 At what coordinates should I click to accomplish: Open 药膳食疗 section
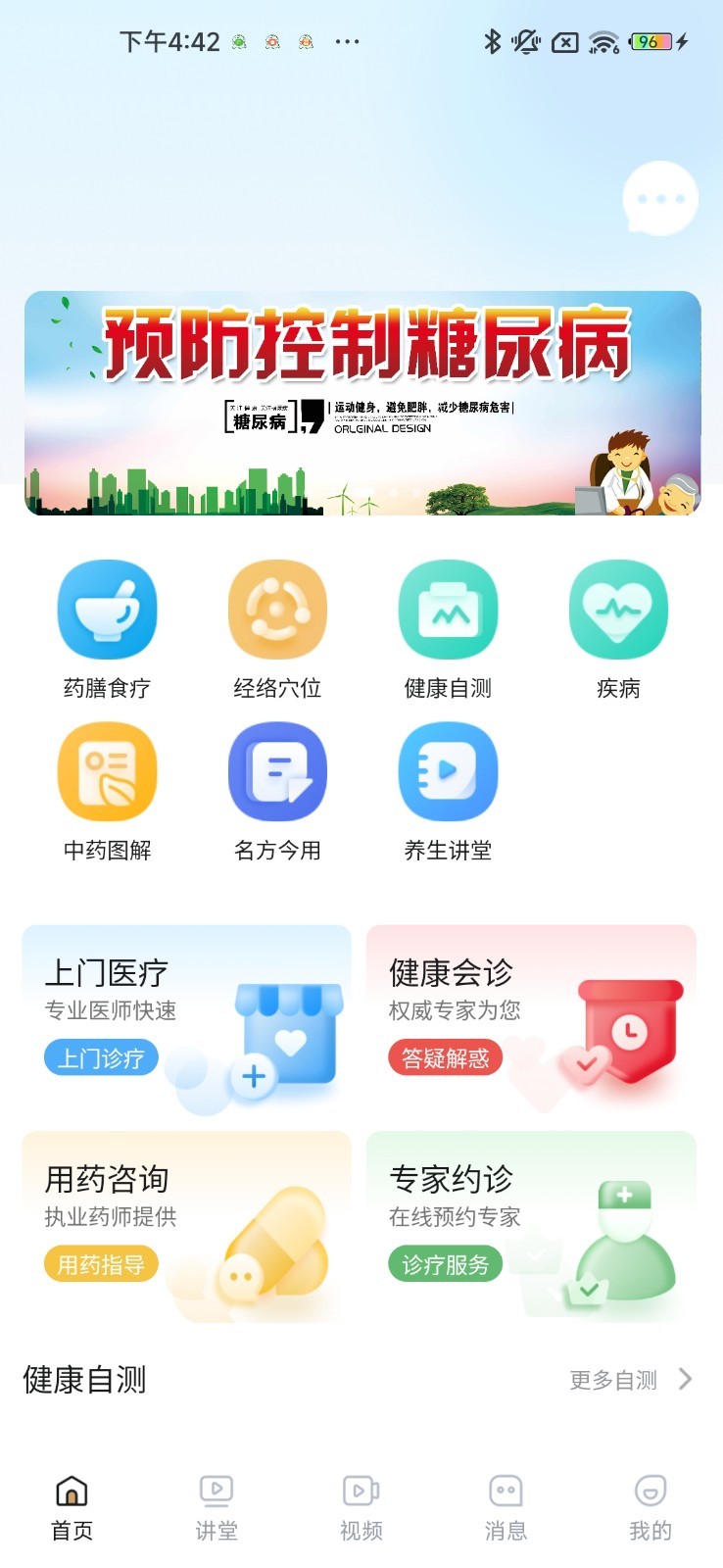[107, 629]
